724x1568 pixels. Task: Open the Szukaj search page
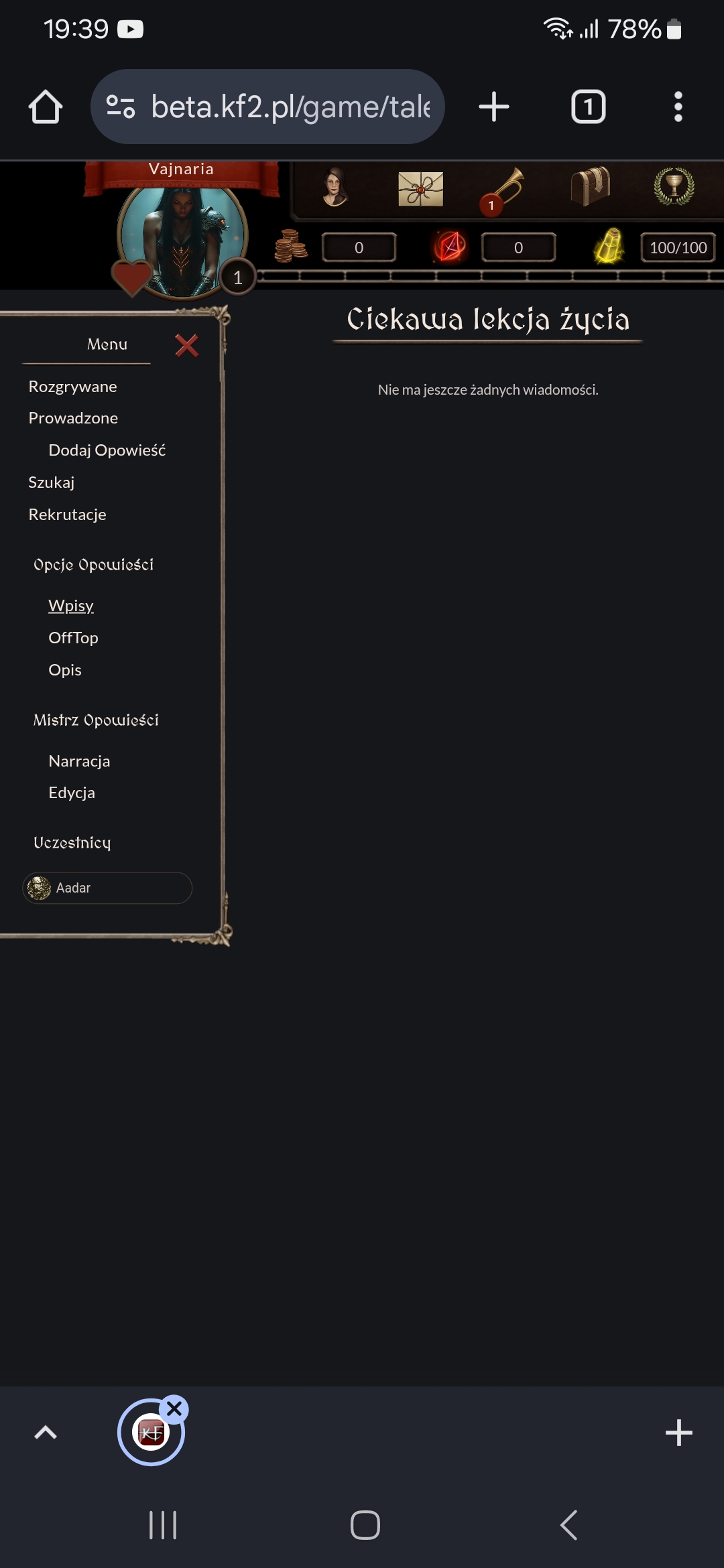click(51, 482)
